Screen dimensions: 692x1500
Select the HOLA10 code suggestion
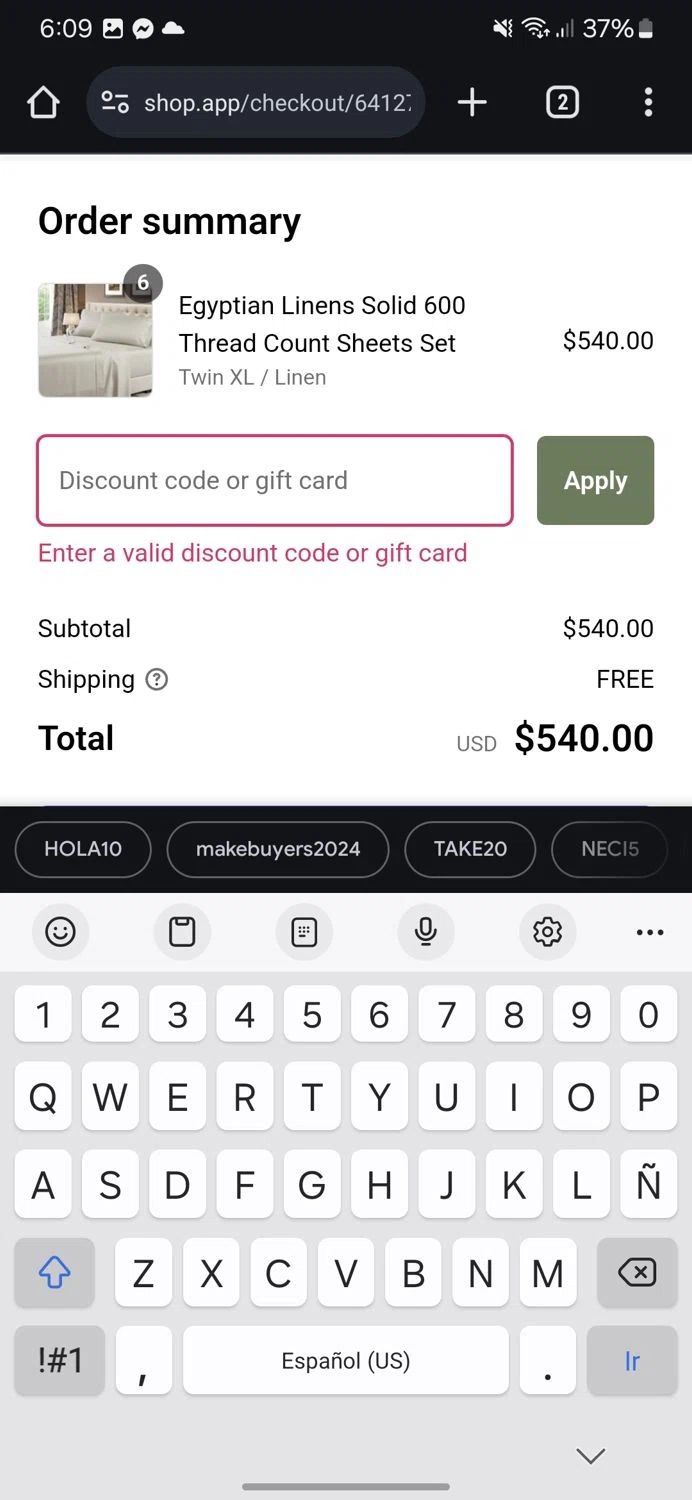click(83, 849)
